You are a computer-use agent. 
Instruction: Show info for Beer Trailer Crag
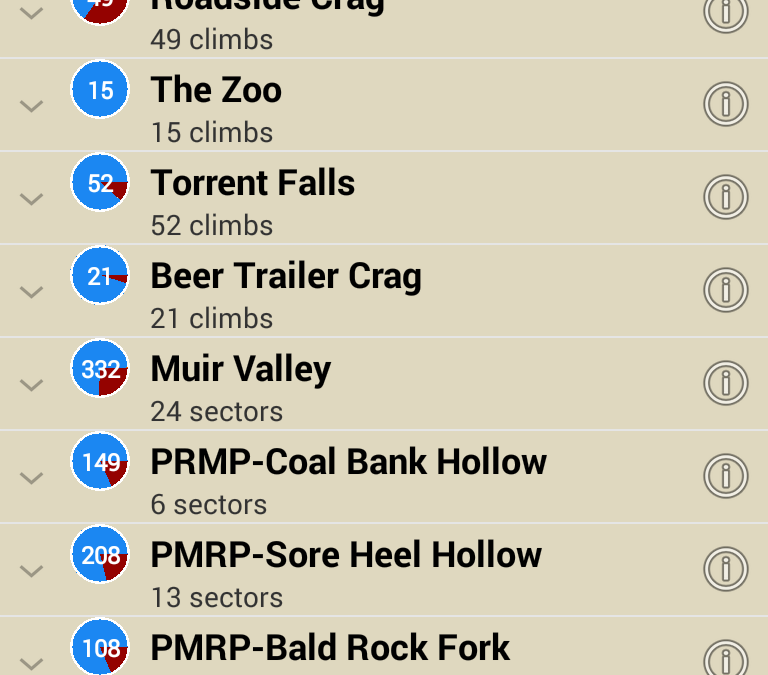[x=725, y=290]
